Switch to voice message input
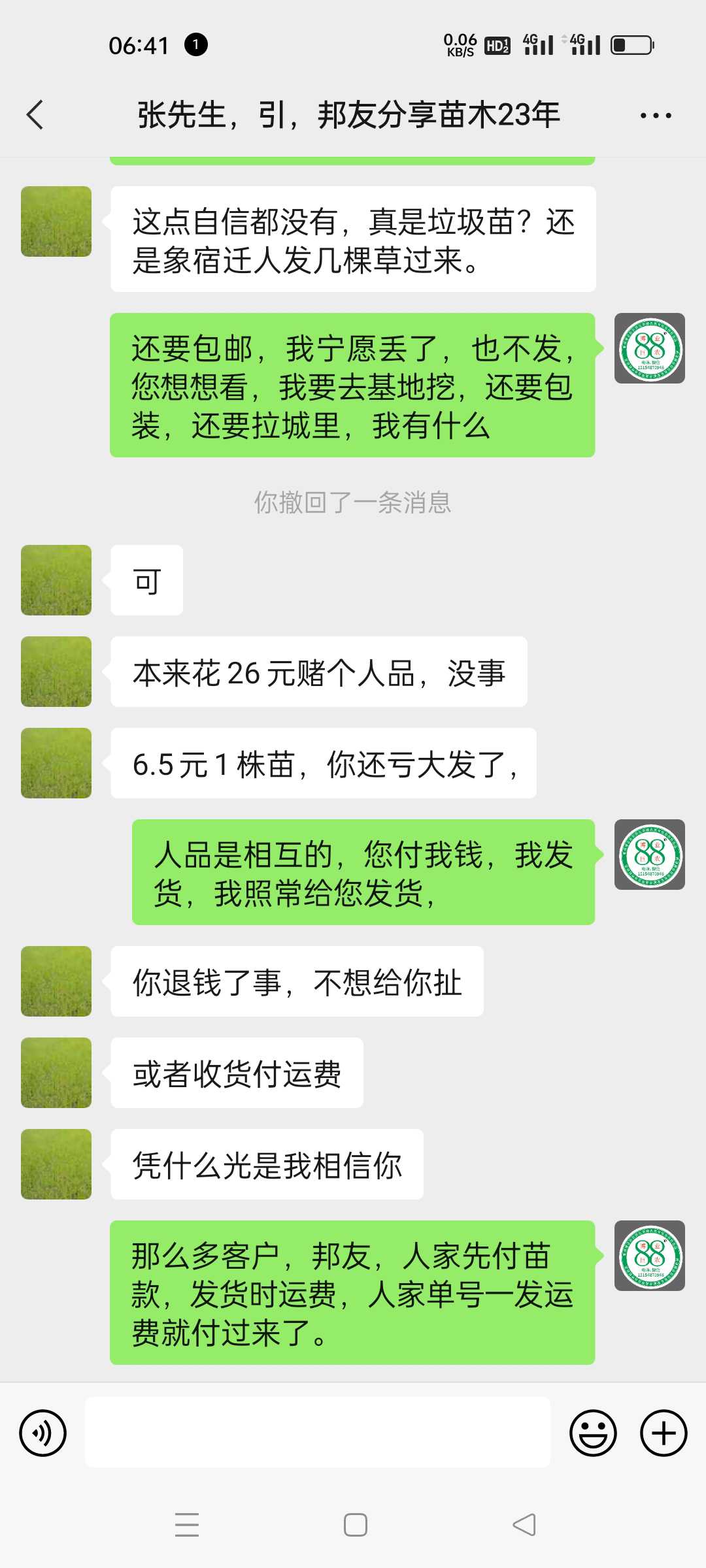 pyautogui.click(x=43, y=1433)
